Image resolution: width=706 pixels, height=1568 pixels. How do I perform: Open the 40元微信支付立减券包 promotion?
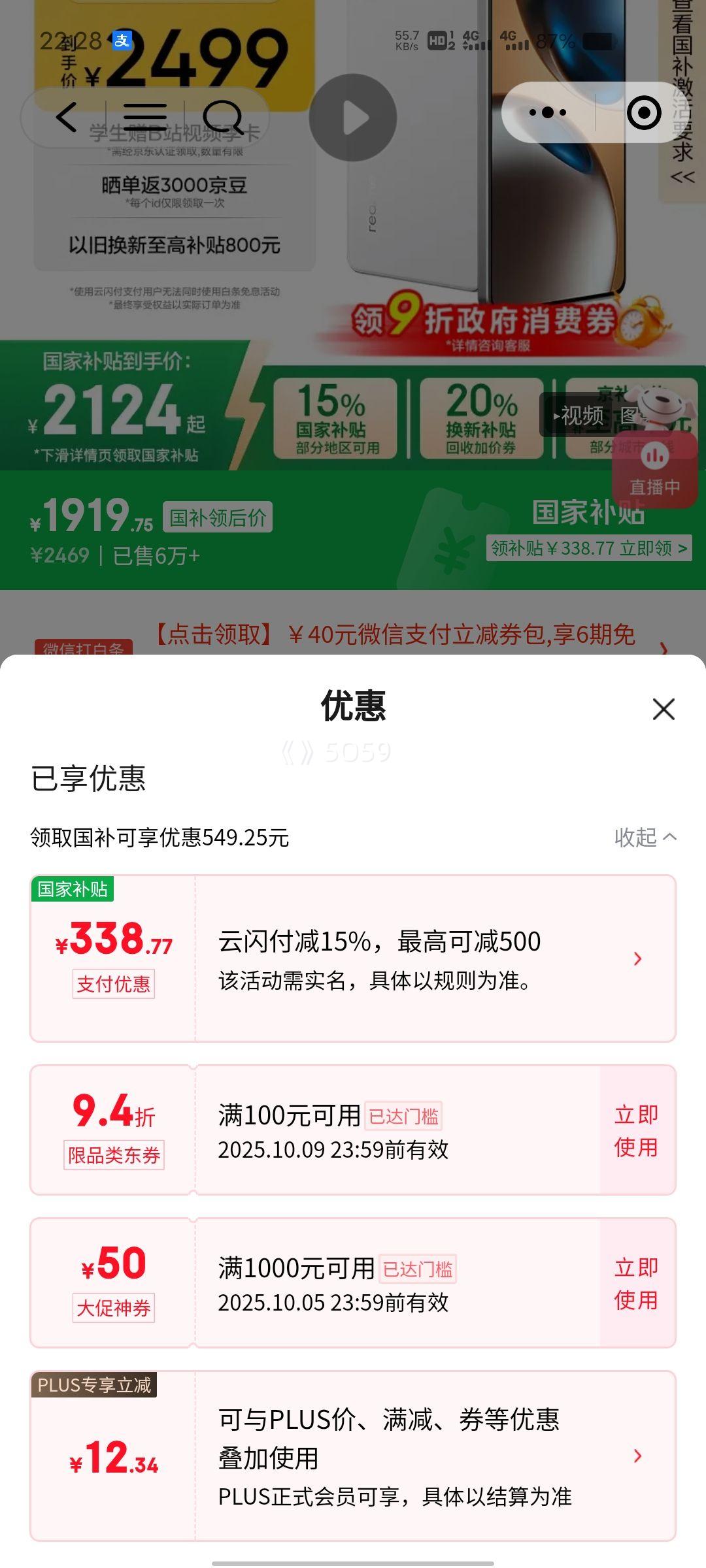click(395, 635)
